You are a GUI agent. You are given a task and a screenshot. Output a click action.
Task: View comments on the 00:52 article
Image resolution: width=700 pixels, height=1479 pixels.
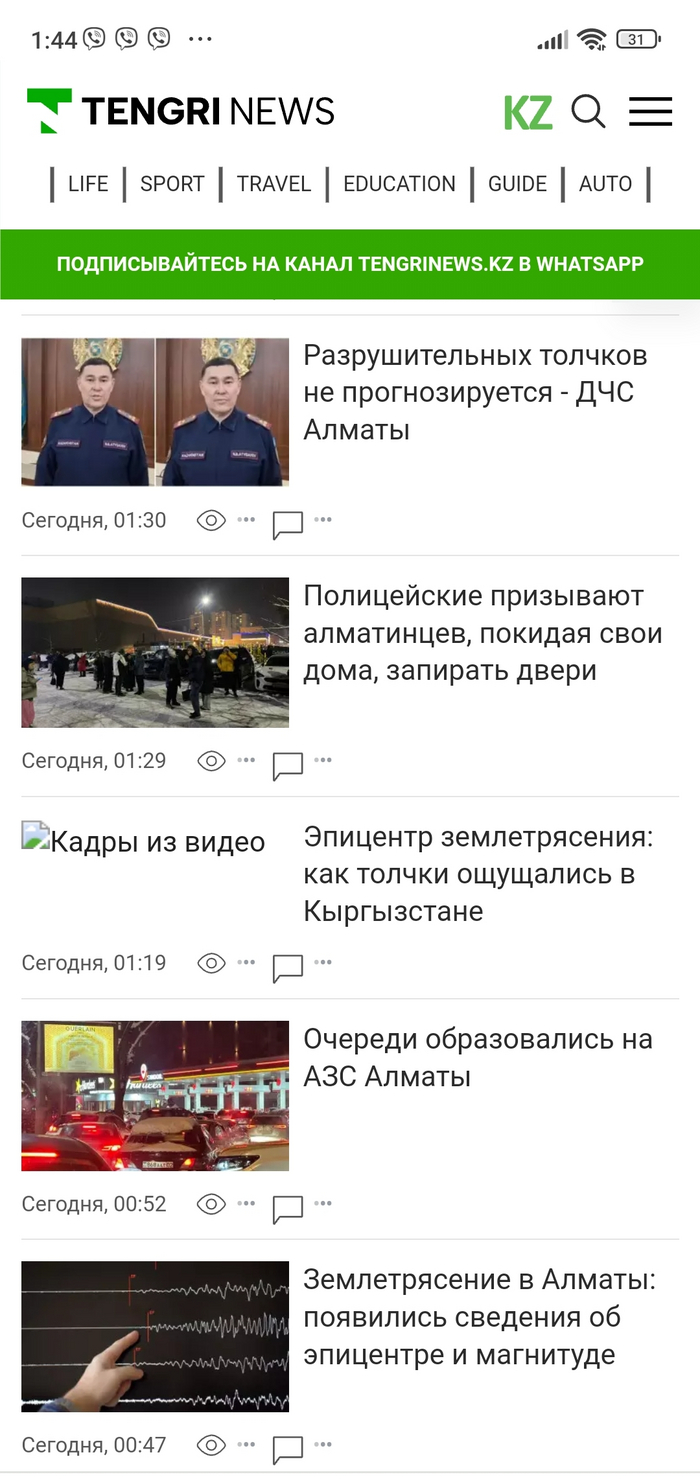(288, 1208)
